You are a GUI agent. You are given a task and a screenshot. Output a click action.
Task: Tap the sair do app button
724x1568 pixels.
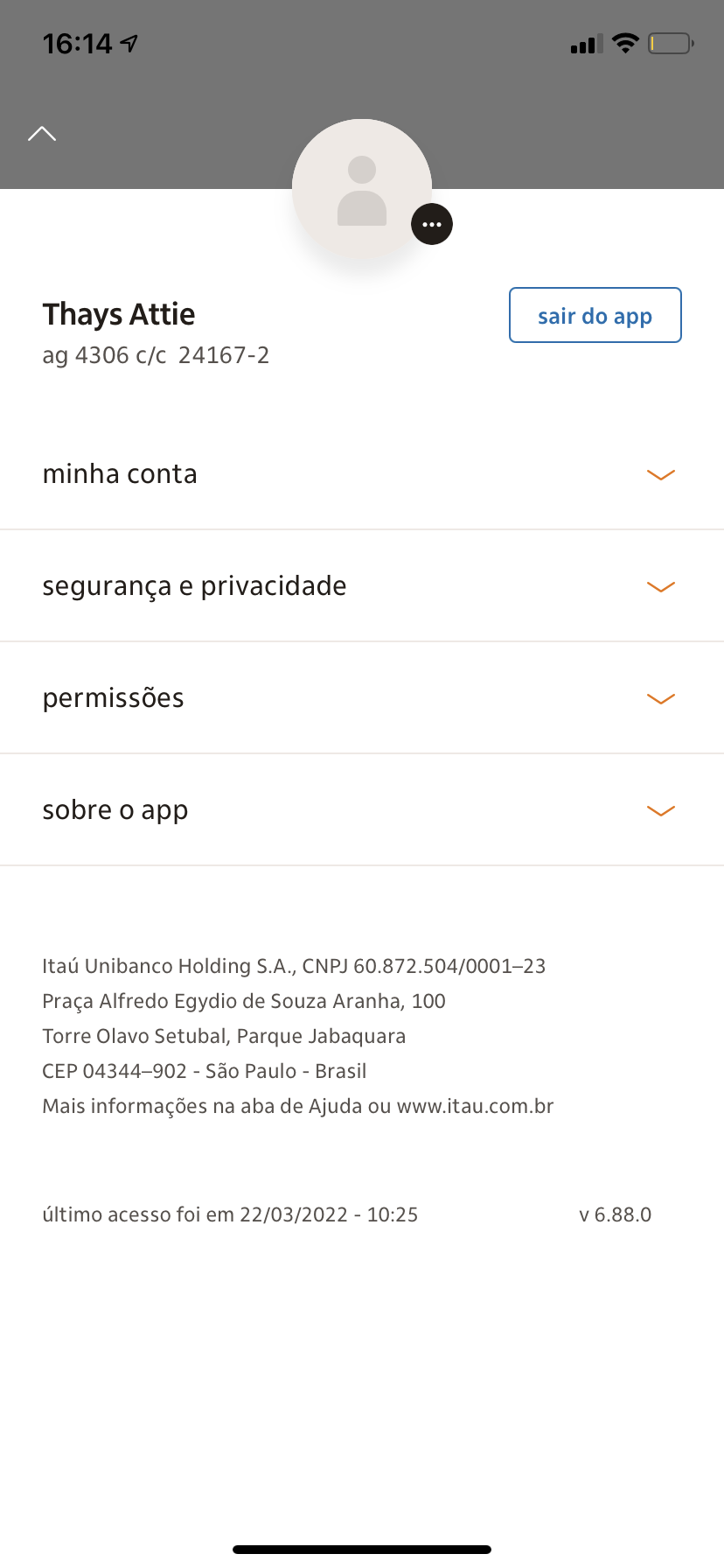[x=595, y=315]
